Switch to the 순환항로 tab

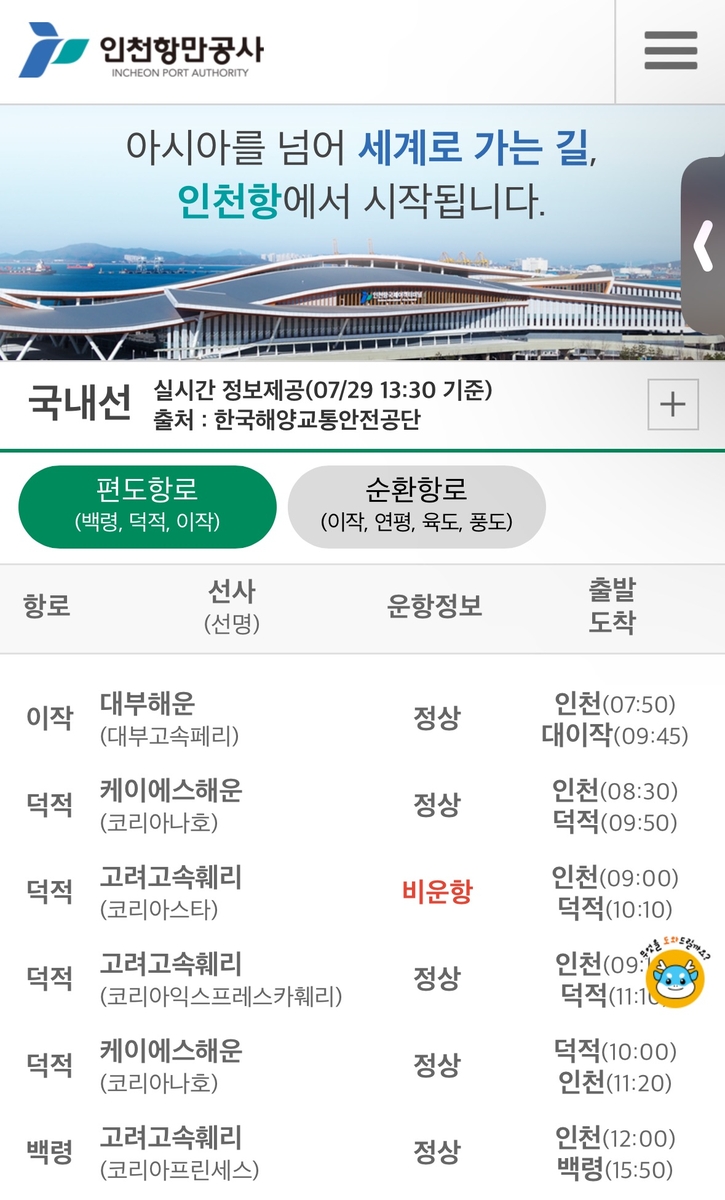click(416, 506)
